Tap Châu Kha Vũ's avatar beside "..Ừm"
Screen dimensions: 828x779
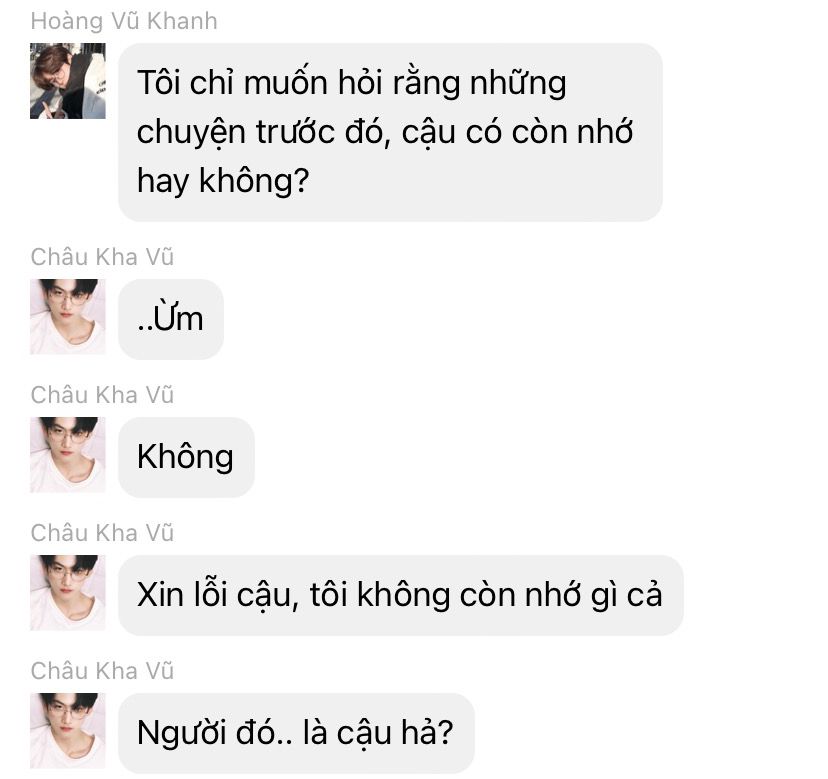coord(68,317)
